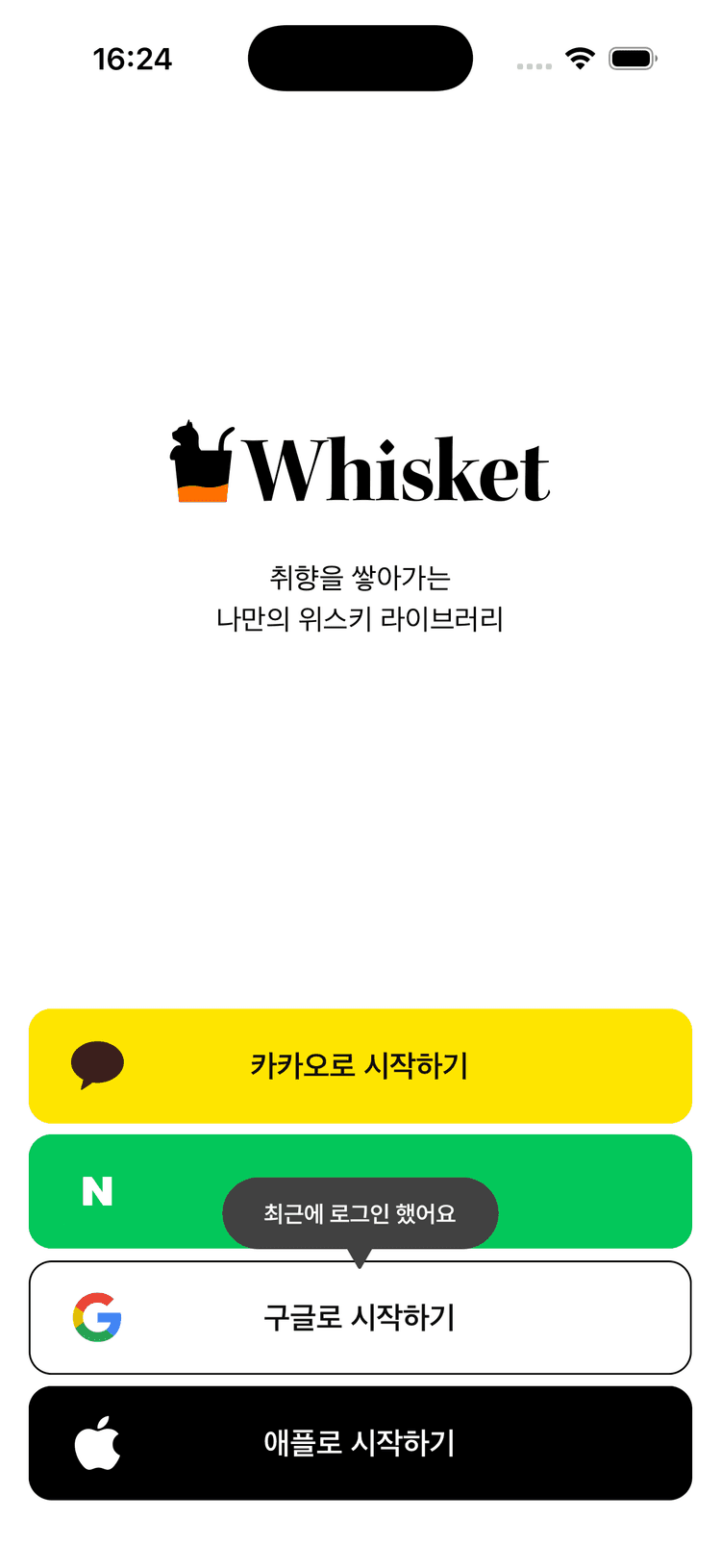721x1568 pixels.
Task: Sign in using the green Naver button
Action: click(x=577, y=1190)
